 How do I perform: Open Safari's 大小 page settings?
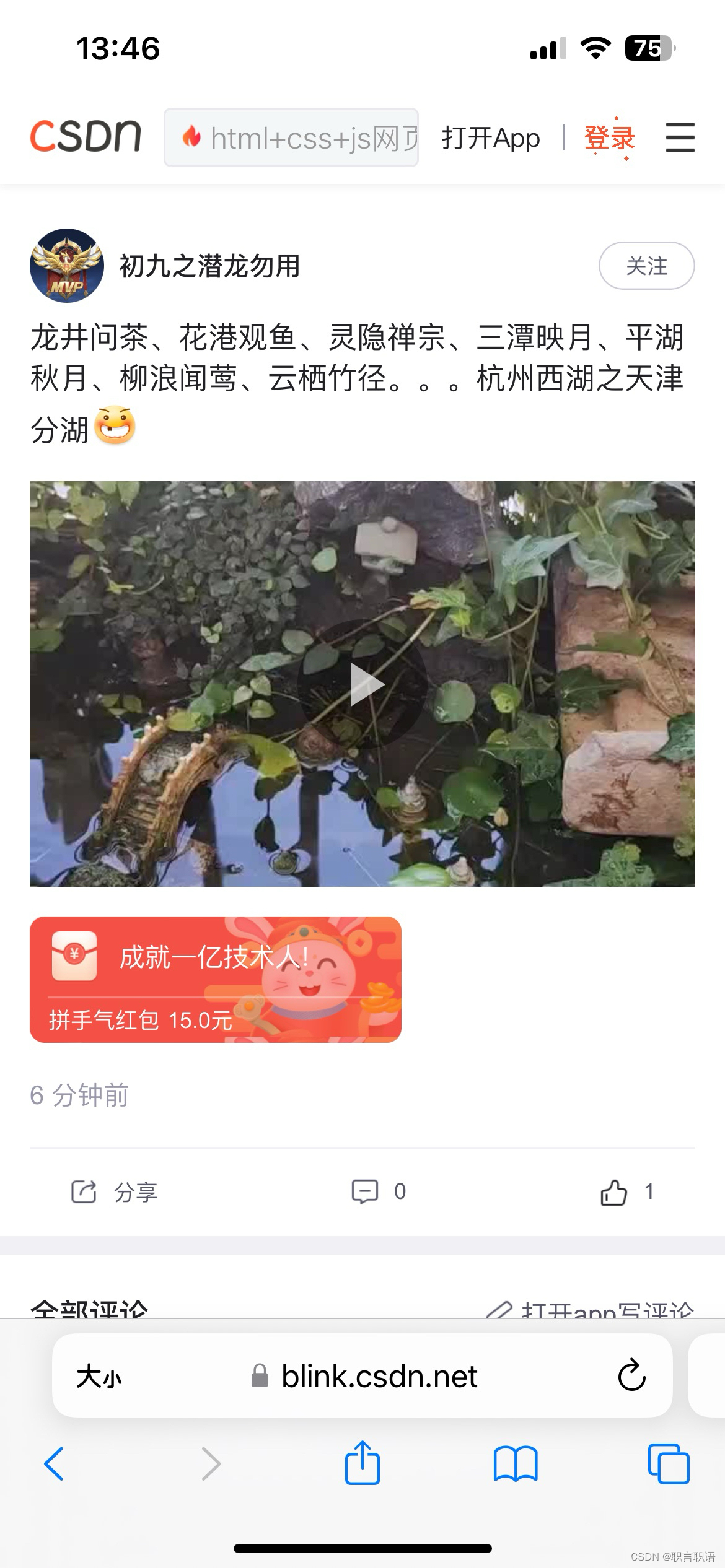(99, 1377)
